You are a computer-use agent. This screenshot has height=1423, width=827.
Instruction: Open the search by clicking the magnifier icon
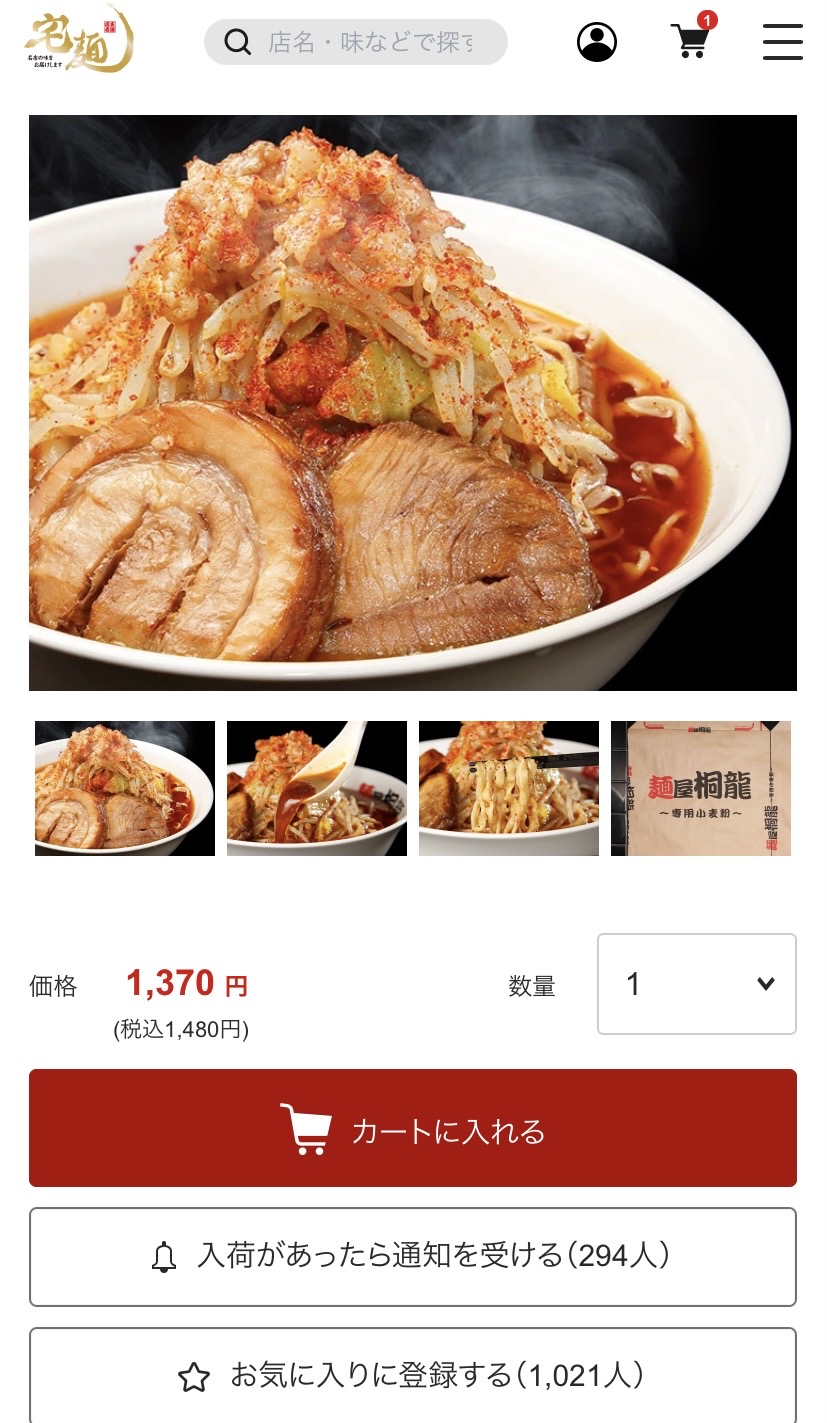coord(237,42)
